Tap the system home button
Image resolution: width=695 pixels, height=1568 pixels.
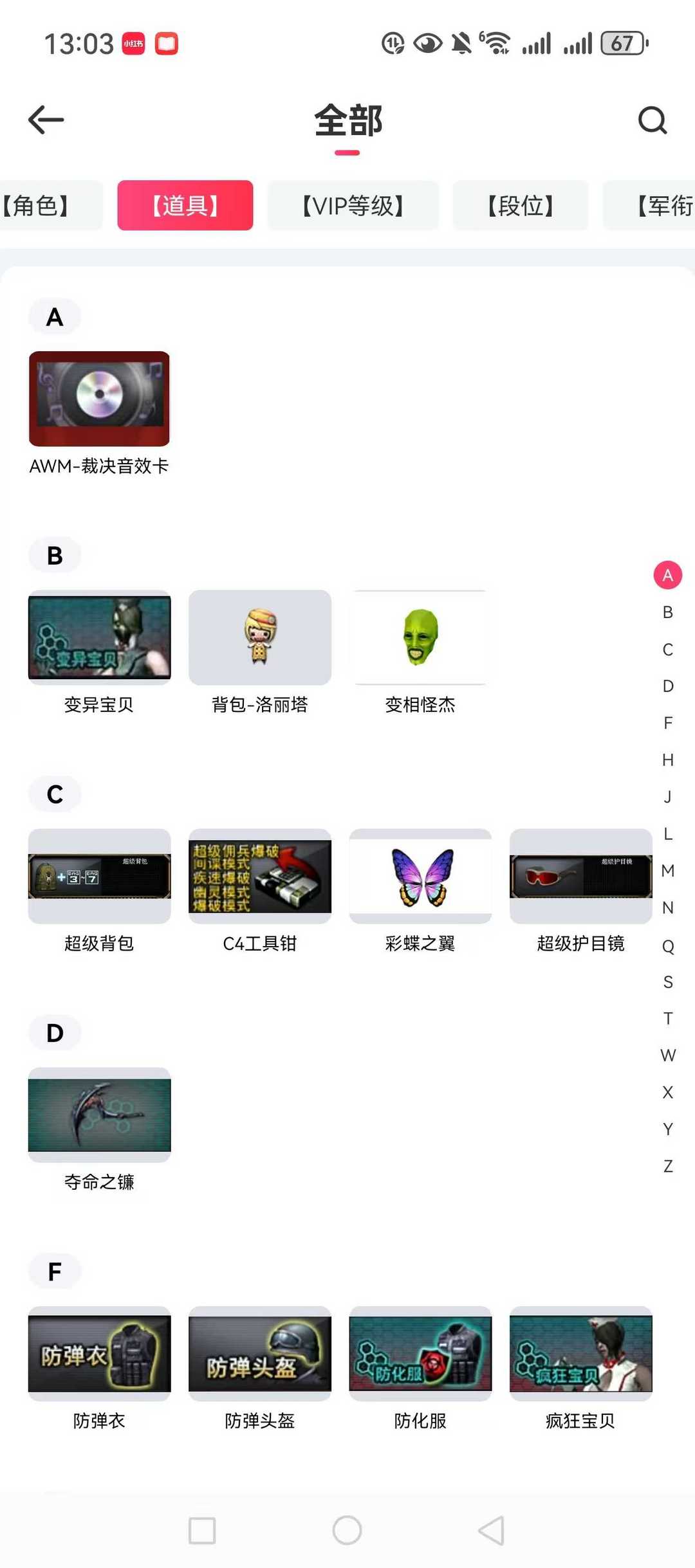(x=347, y=1530)
